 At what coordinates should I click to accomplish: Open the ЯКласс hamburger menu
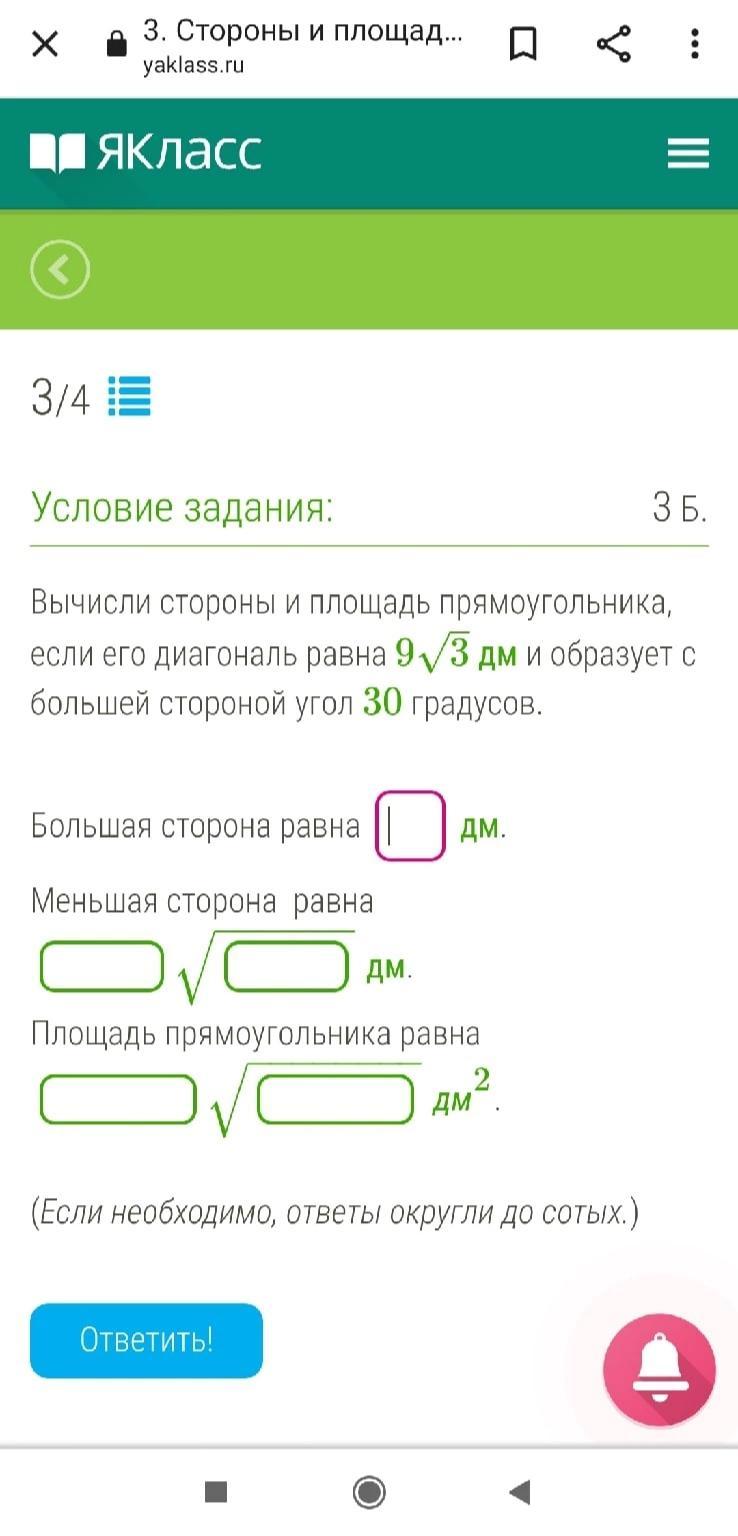tap(688, 153)
